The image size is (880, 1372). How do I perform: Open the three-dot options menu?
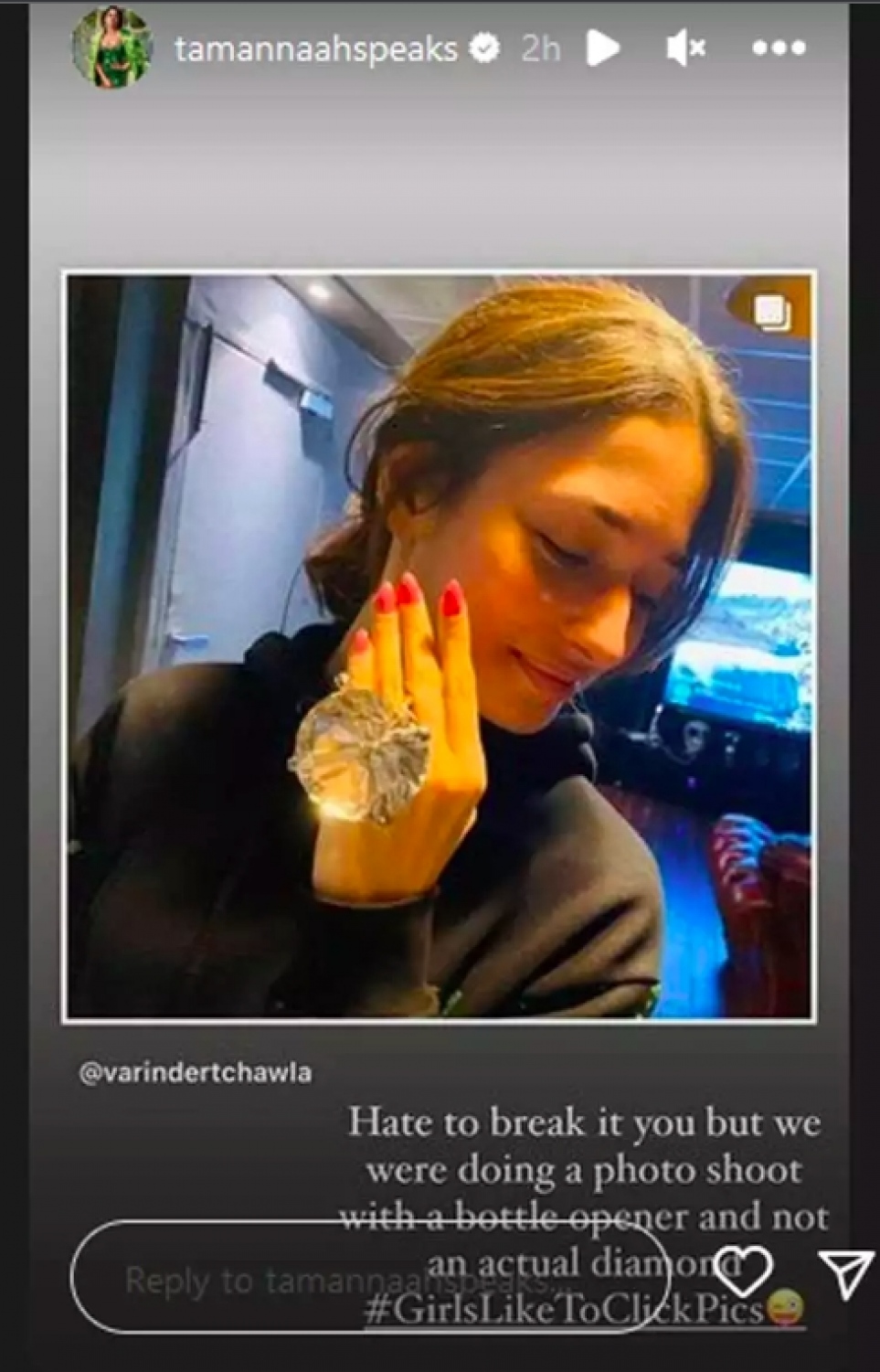click(779, 48)
